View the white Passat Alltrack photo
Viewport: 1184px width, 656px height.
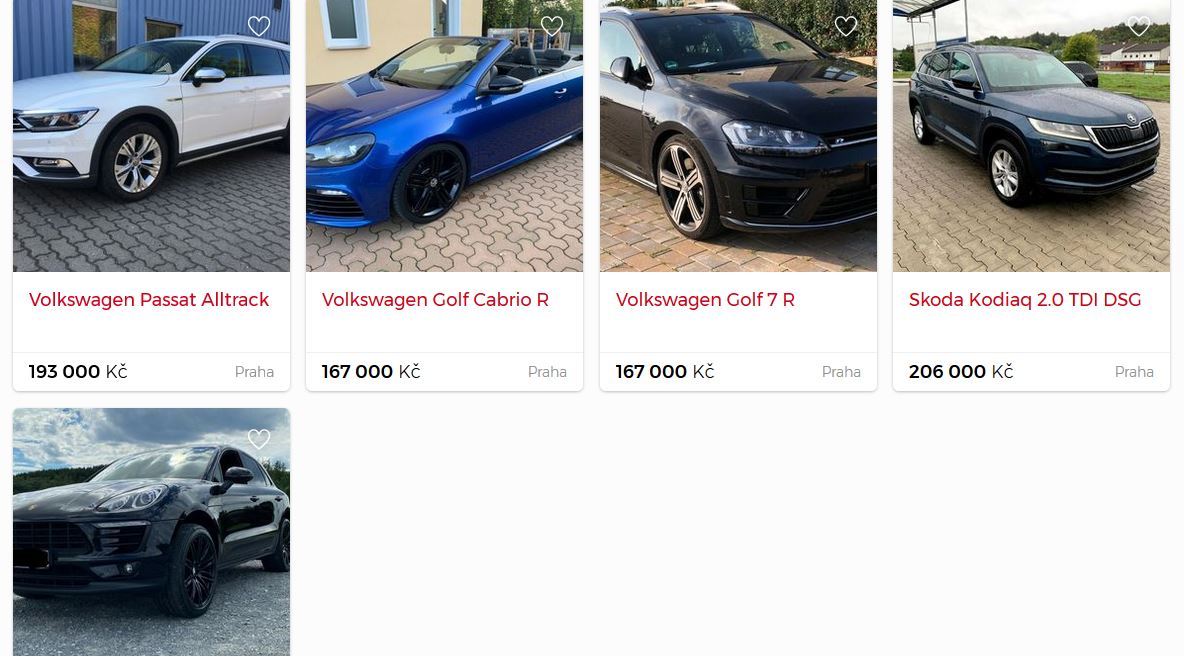coord(151,150)
